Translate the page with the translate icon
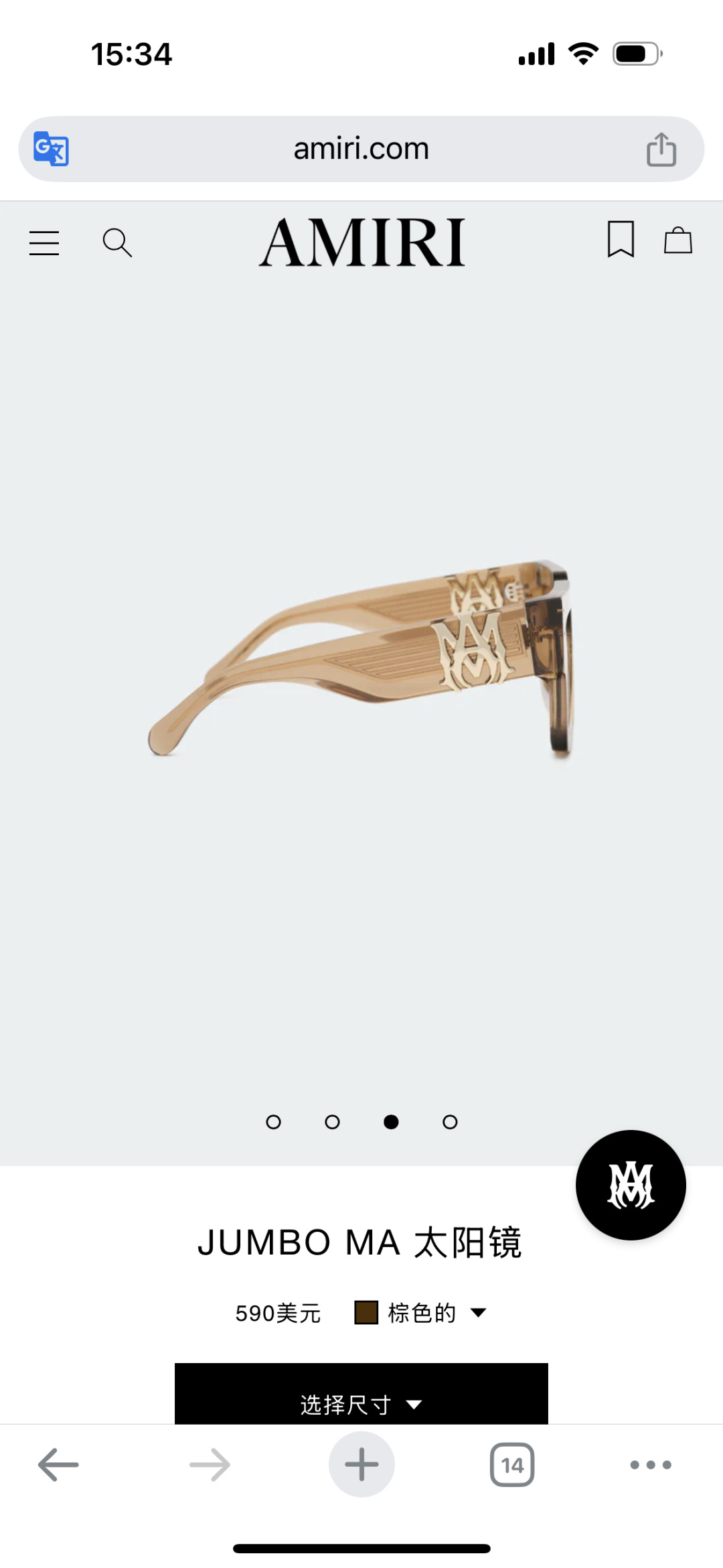This screenshot has height=1568, width=723. point(52,149)
